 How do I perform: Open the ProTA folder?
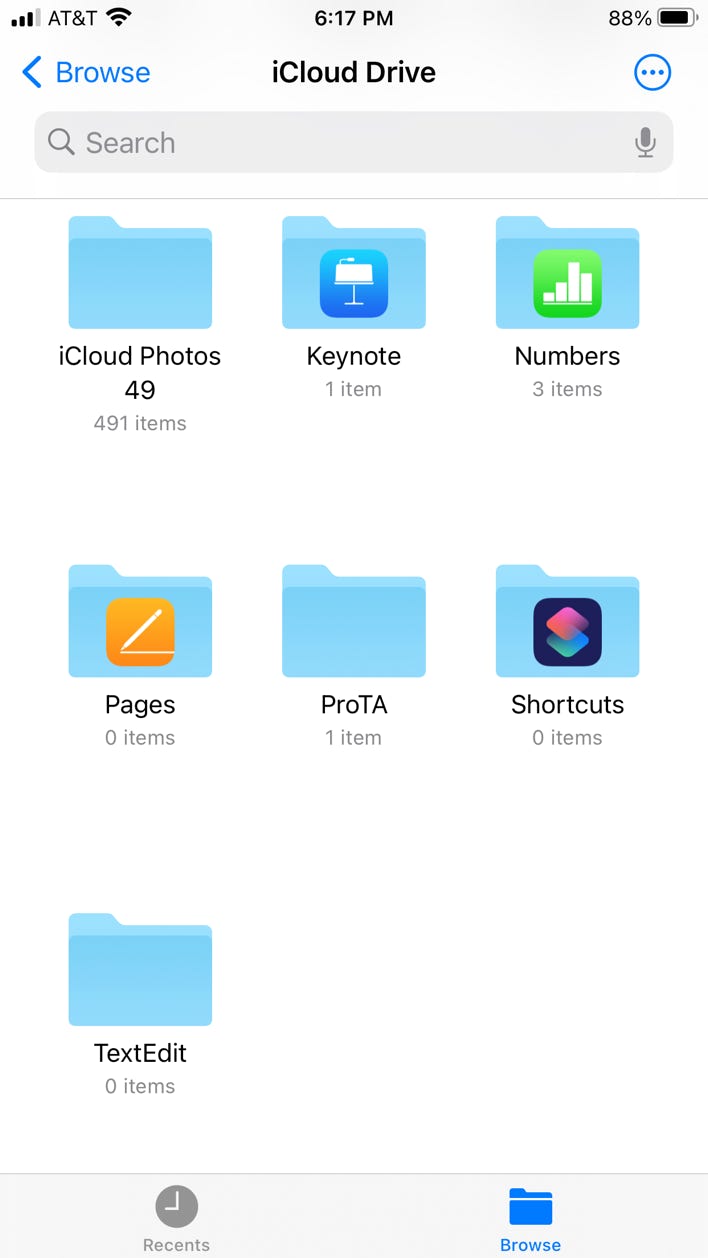pyautogui.click(x=354, y=622)
